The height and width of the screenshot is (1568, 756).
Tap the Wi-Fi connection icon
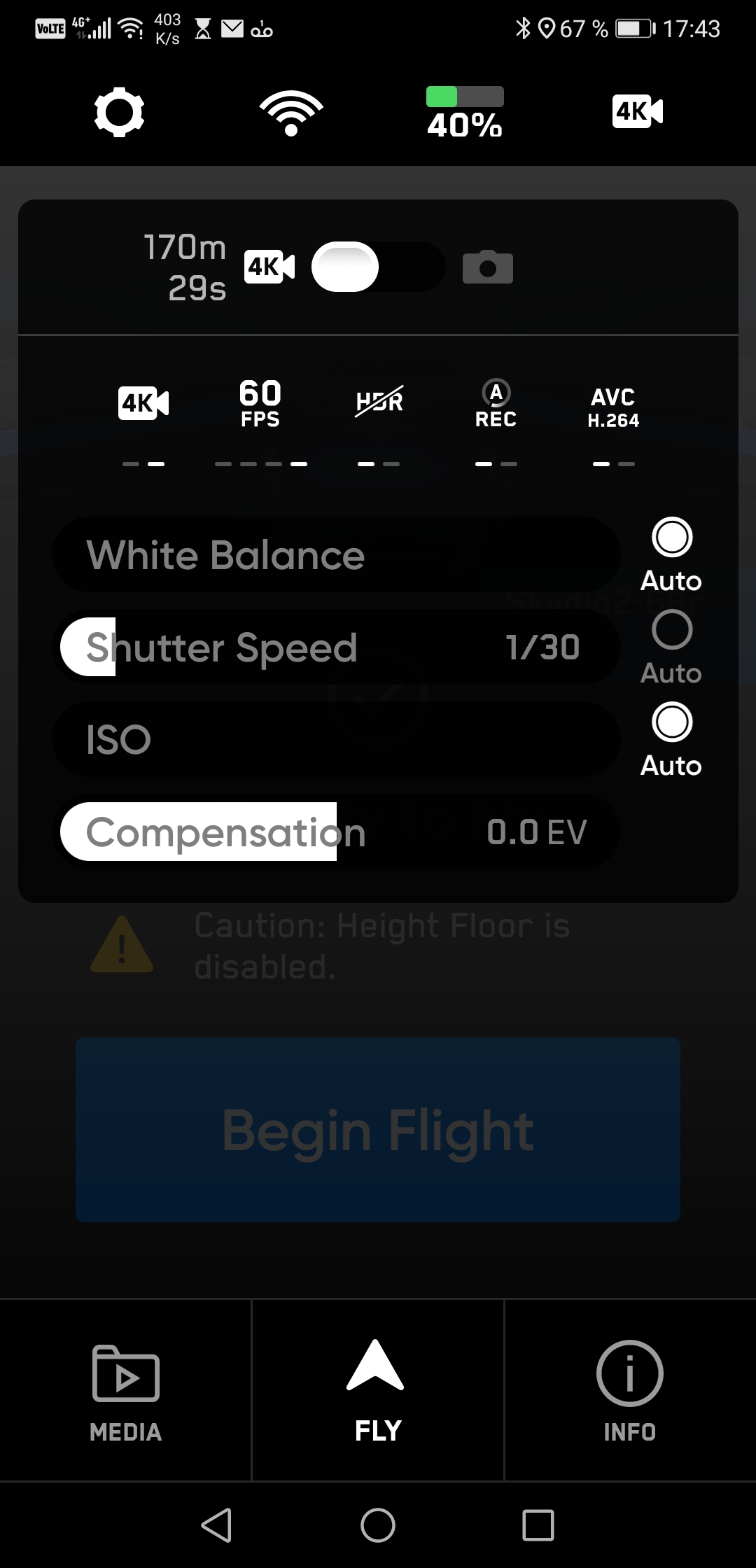click(291, 113)
